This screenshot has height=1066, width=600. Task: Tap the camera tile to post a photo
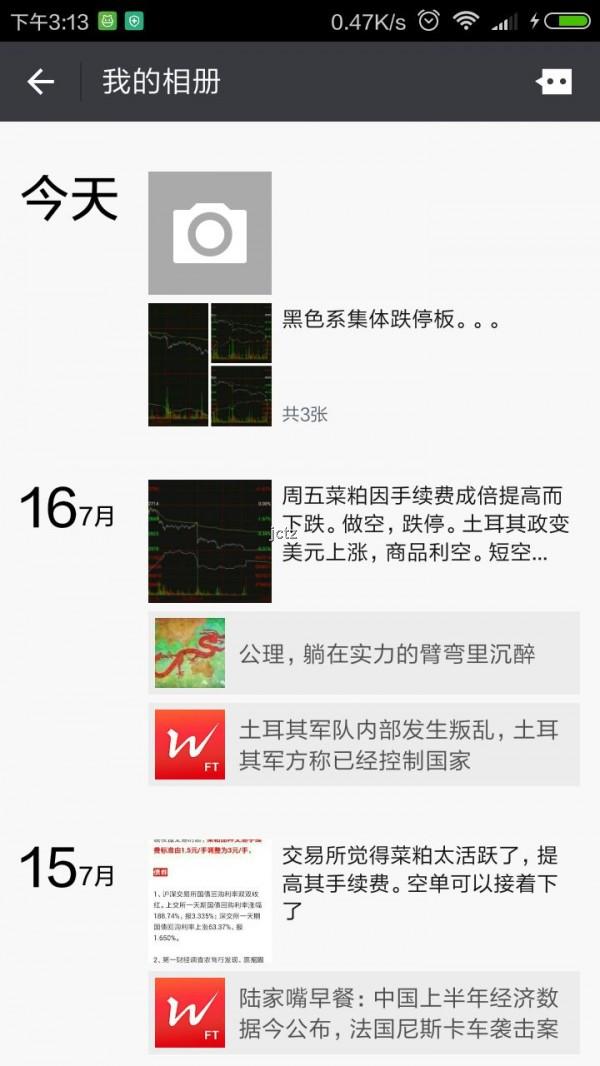click(x=210, y=233)
